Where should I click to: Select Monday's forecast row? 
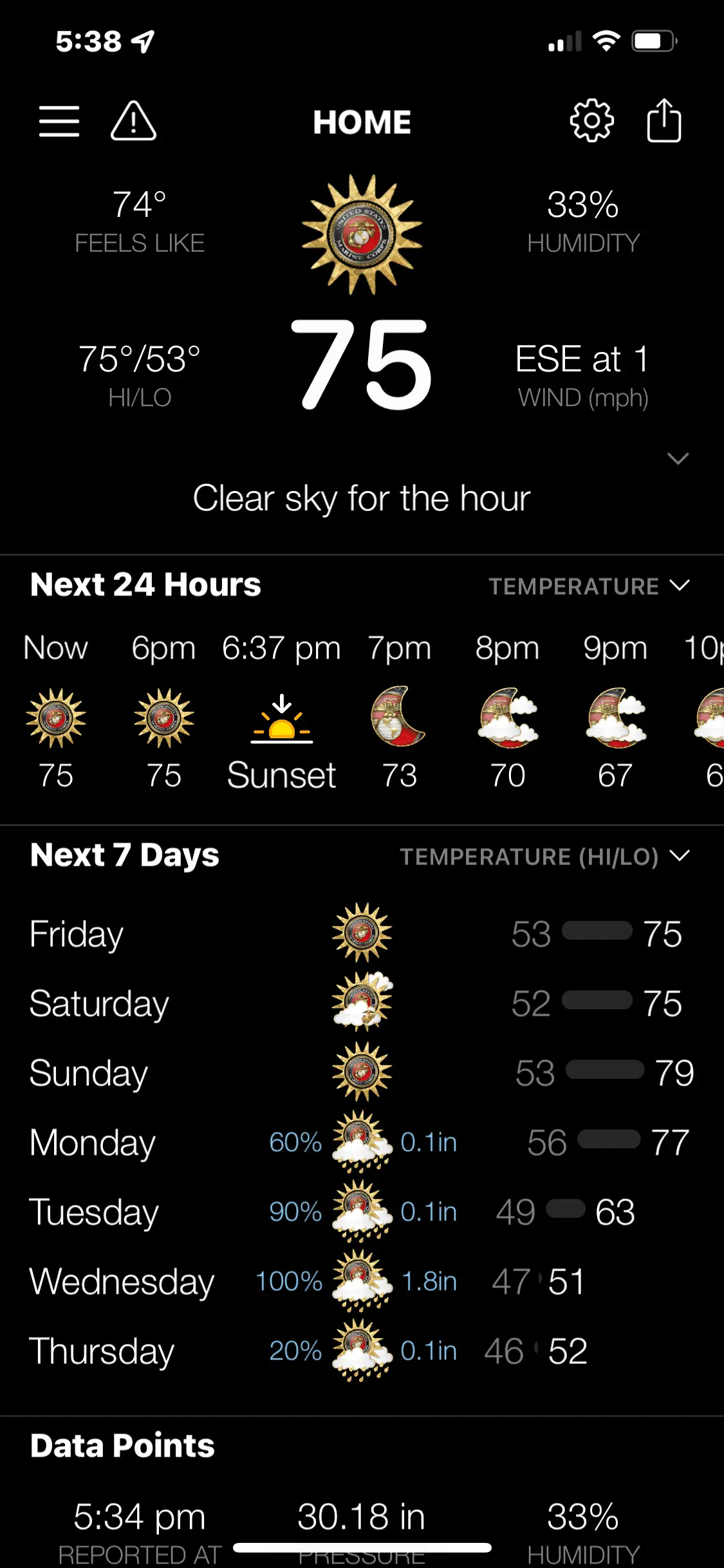tap(362, 1143)
